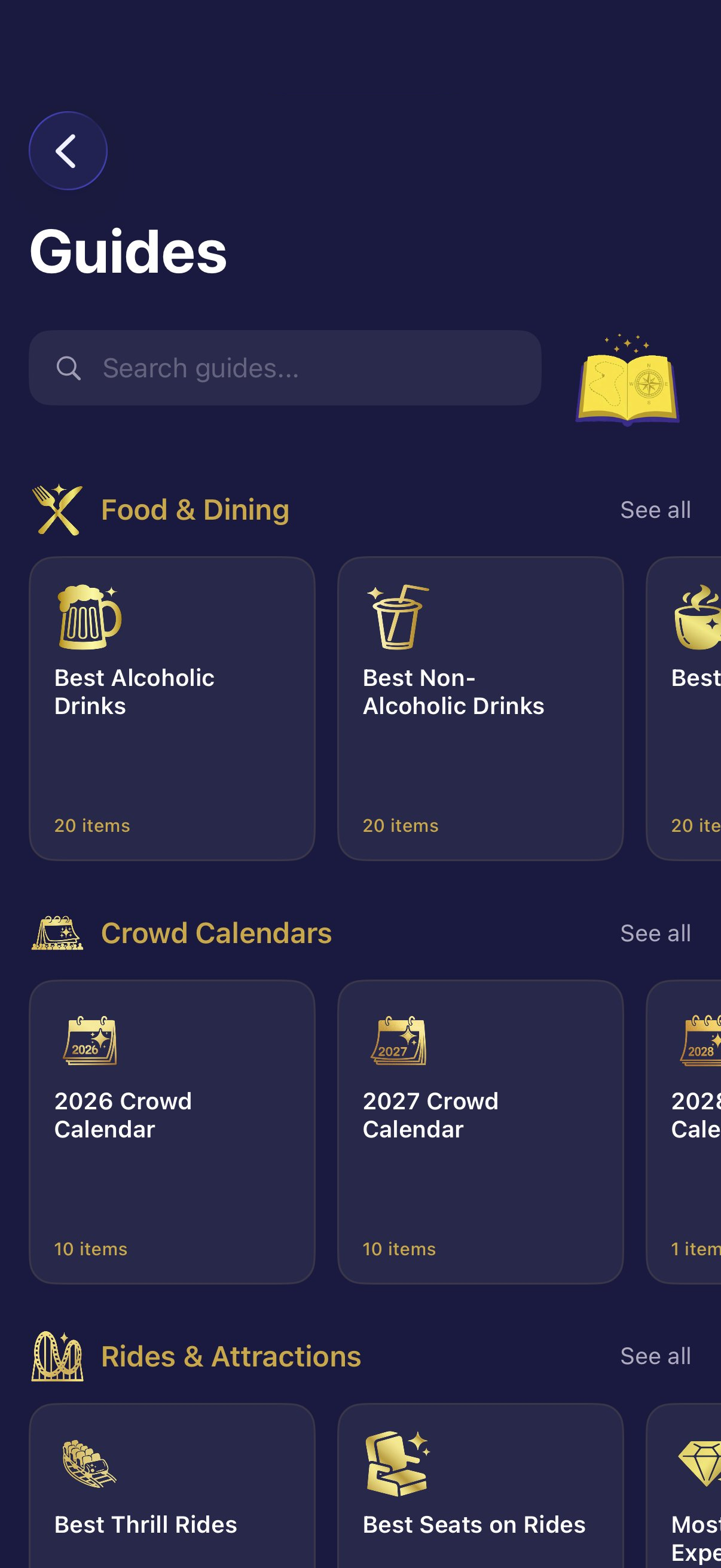Viewport: 721px width, 1568px height.
Task: Open the Best Thrill Rides guide
Action: click(172, 1491)
